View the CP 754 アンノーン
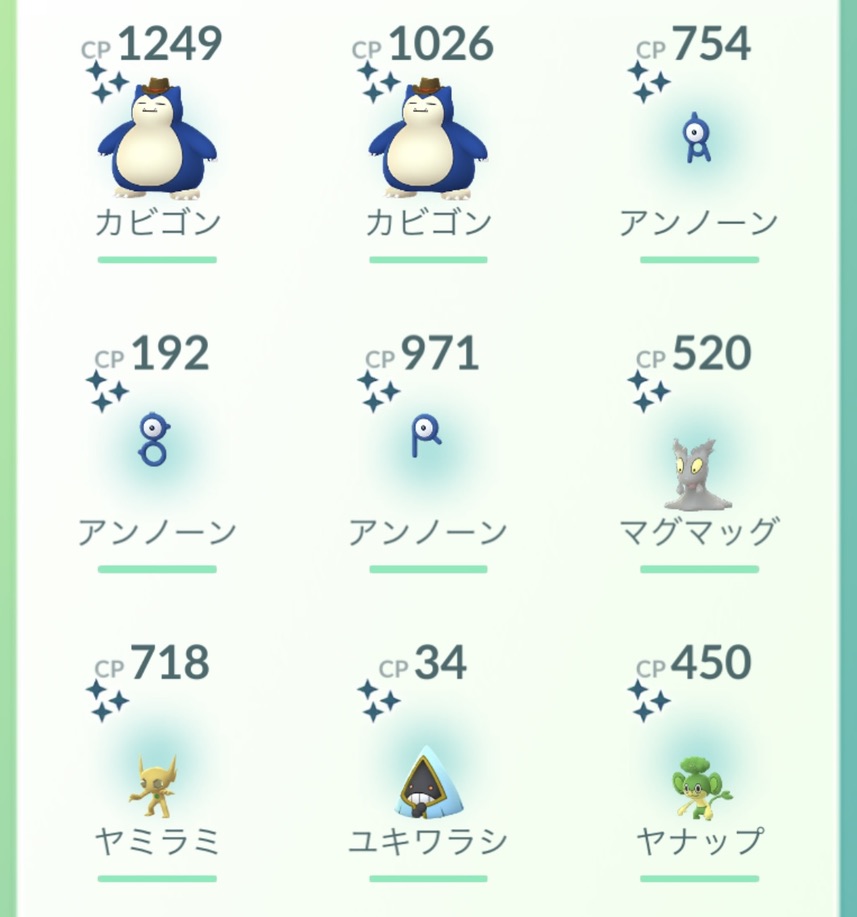 pos(698,140)
